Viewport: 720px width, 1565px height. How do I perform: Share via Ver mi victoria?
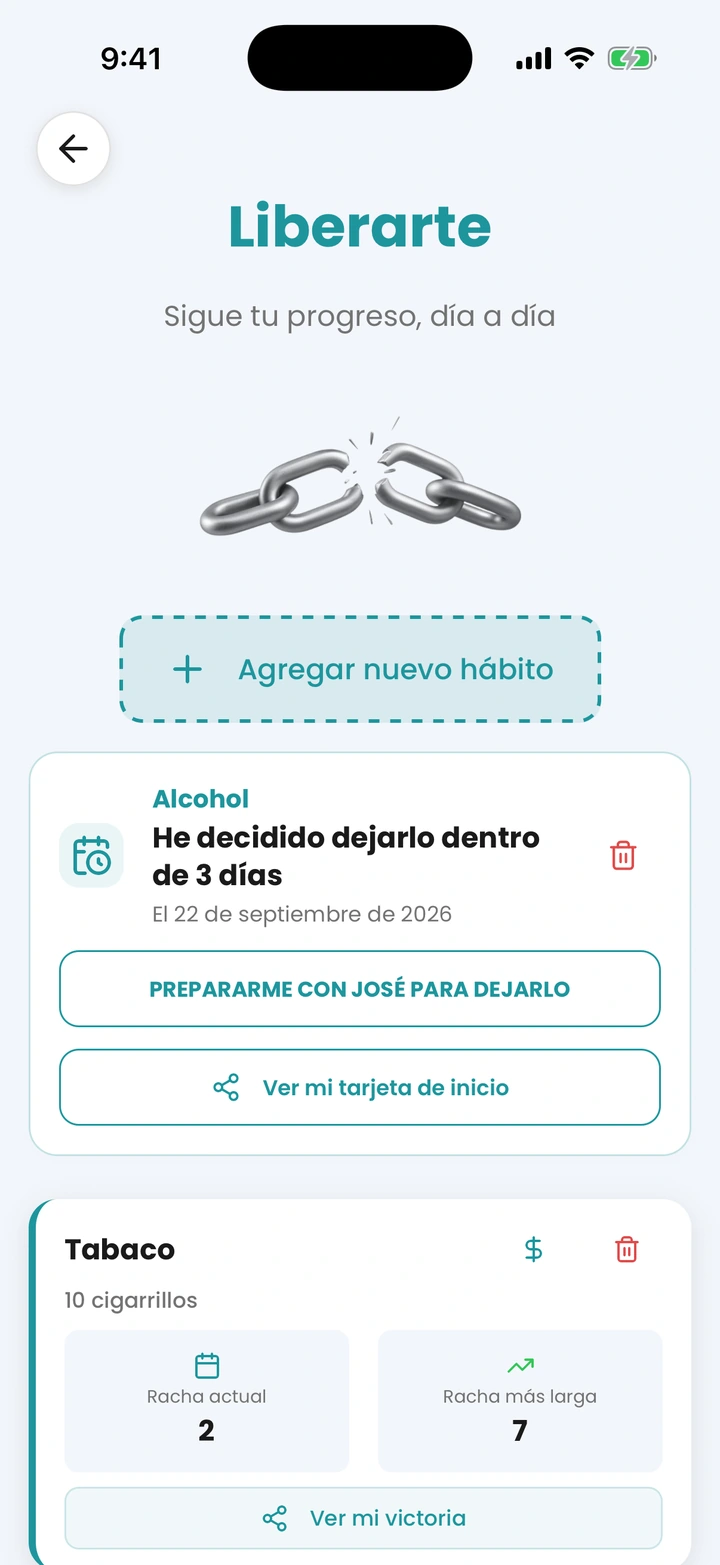pos(363,1518)
